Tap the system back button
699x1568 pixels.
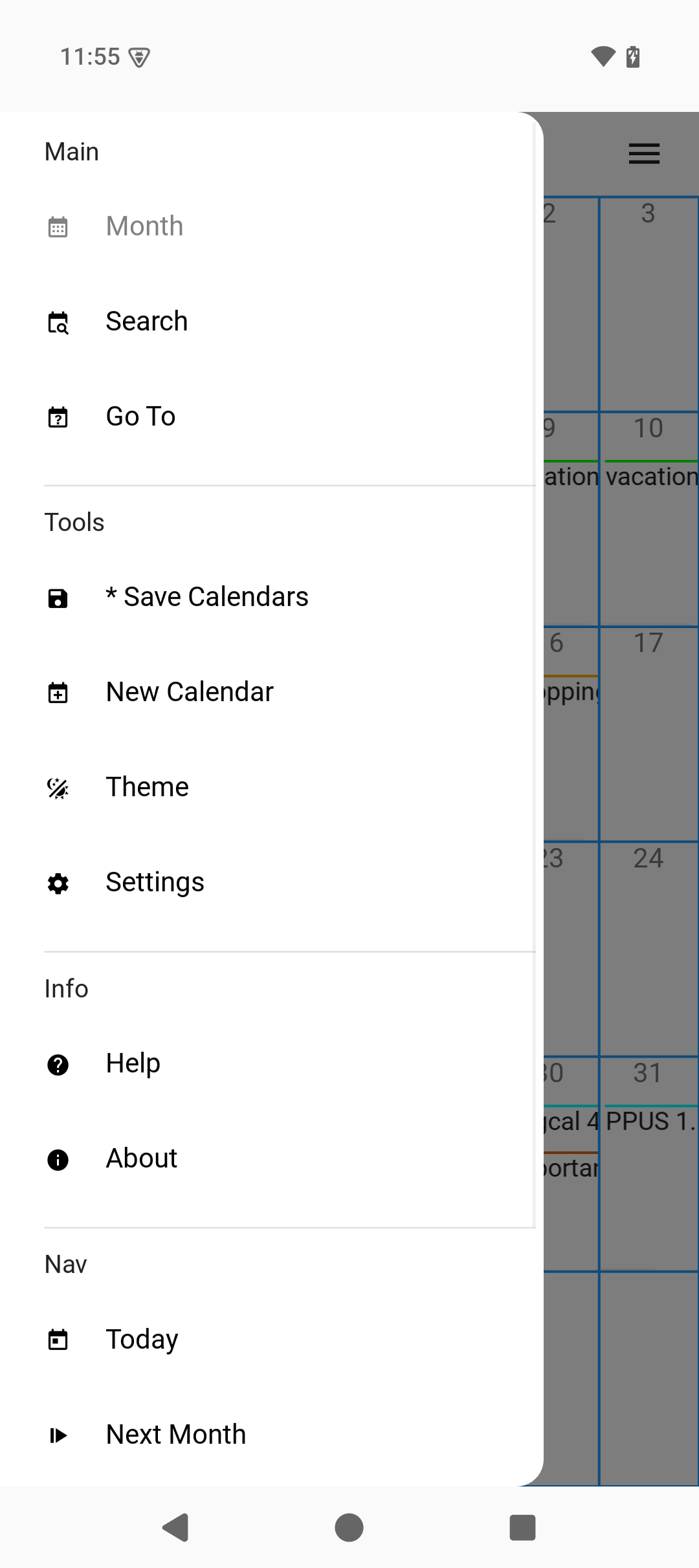click(175, 1528)
